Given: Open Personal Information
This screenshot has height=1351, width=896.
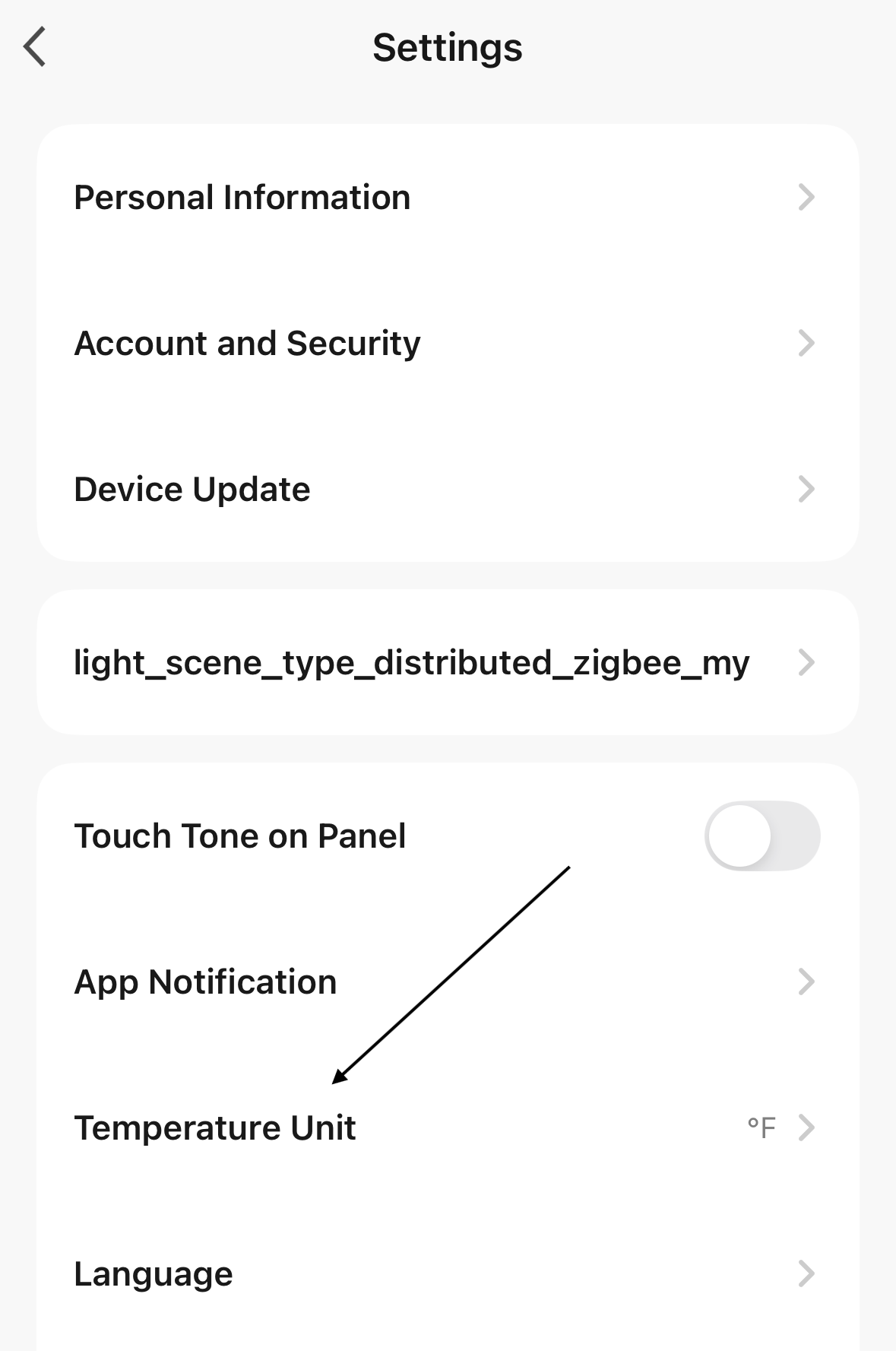Looking at the screenshot, I should [447, 198].
